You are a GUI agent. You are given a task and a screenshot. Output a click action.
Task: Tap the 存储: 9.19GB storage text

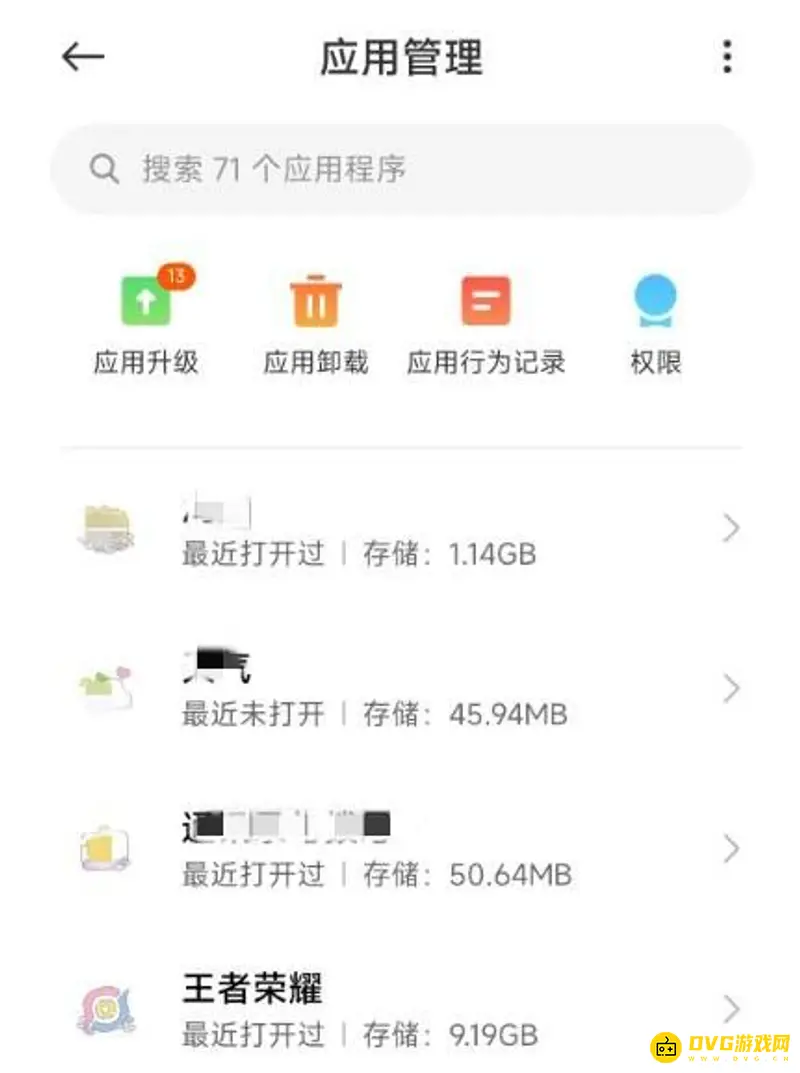(455, 1037)
